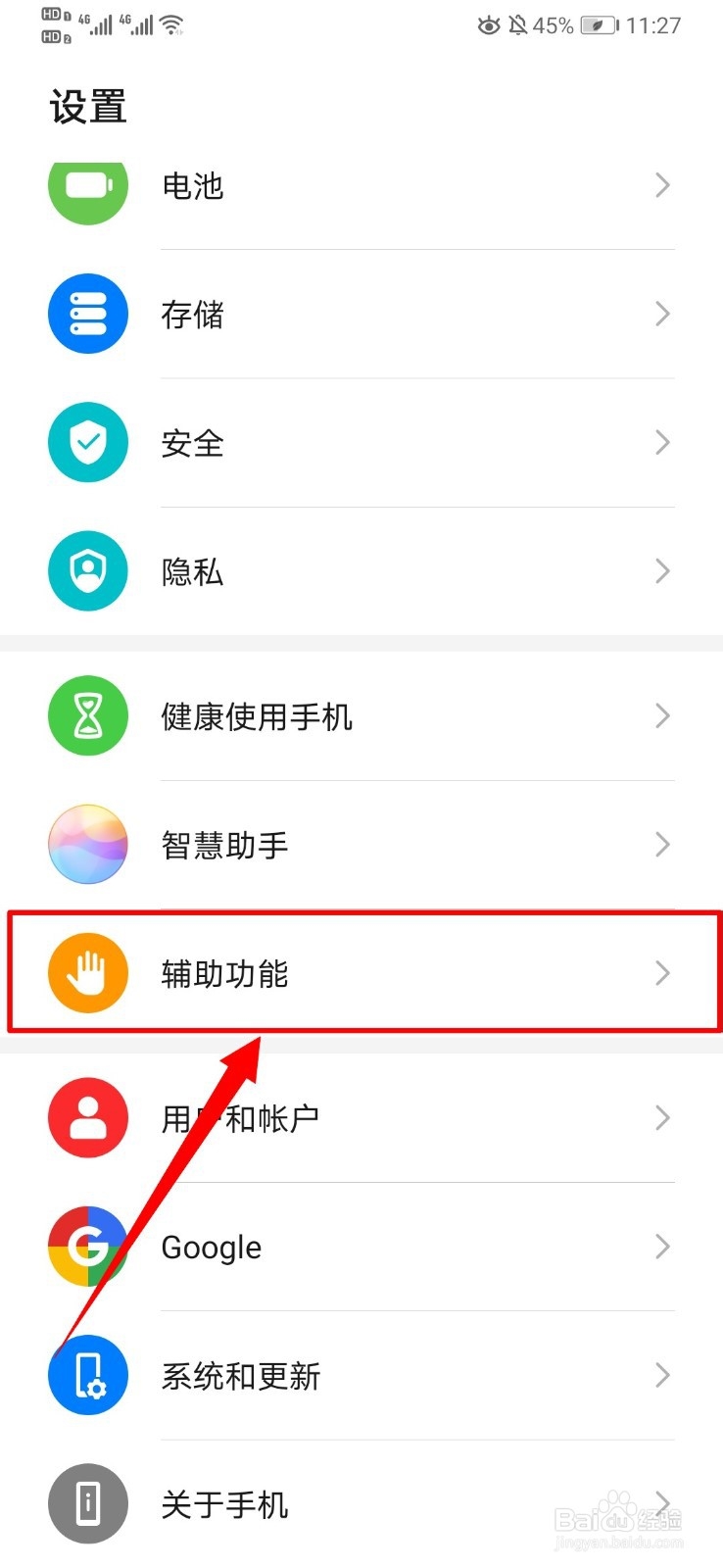Open 存储 details with its chevron arrow
Screen dimensions: 723x1568
(x=661, y=314)
